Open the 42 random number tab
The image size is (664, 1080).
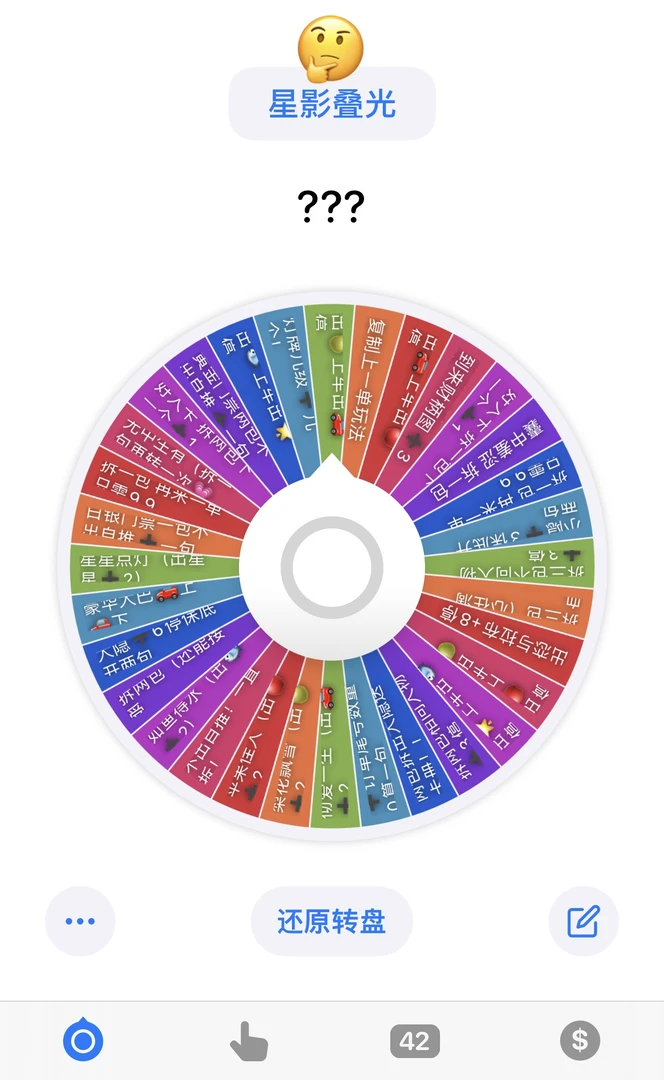point(414,1041)
